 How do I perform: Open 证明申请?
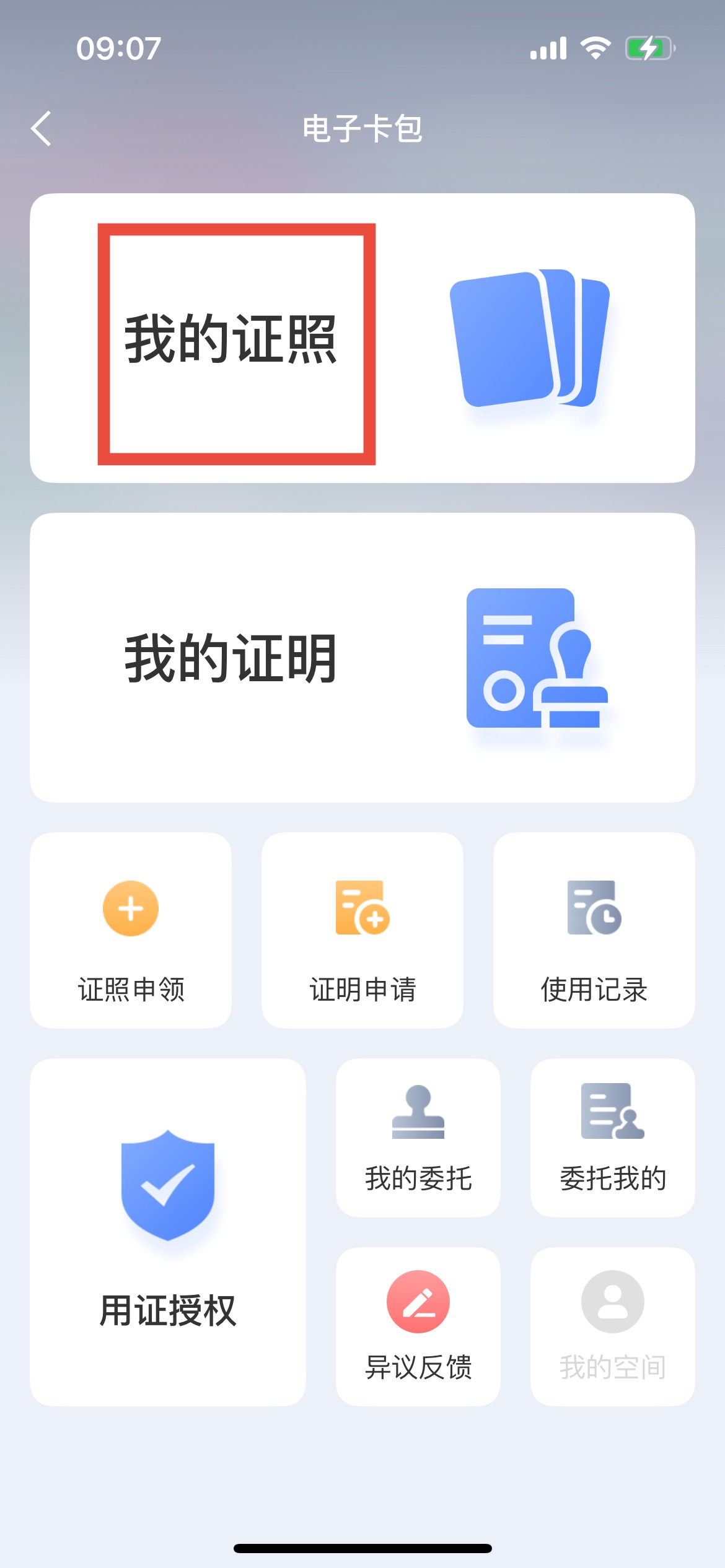pos(362,930)
